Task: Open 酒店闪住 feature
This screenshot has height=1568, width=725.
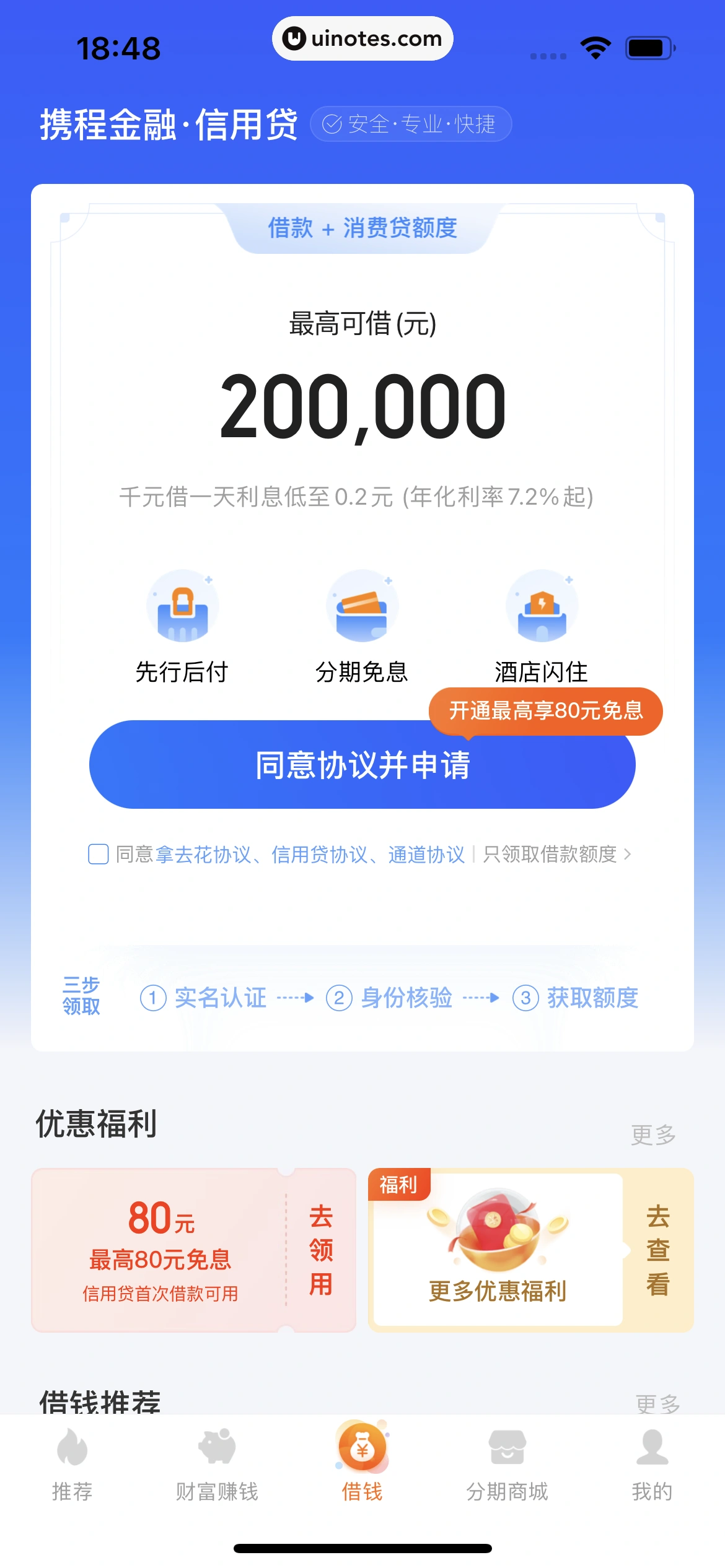Action: 542,626
